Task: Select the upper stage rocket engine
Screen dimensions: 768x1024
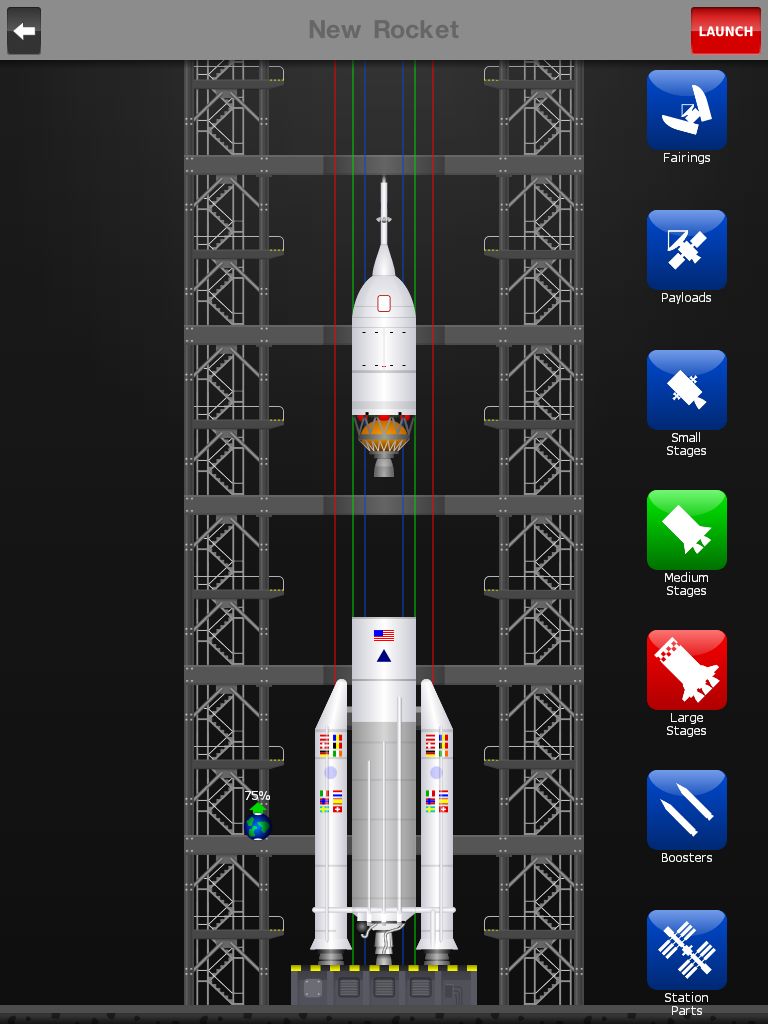Action: tap(384, 468)
